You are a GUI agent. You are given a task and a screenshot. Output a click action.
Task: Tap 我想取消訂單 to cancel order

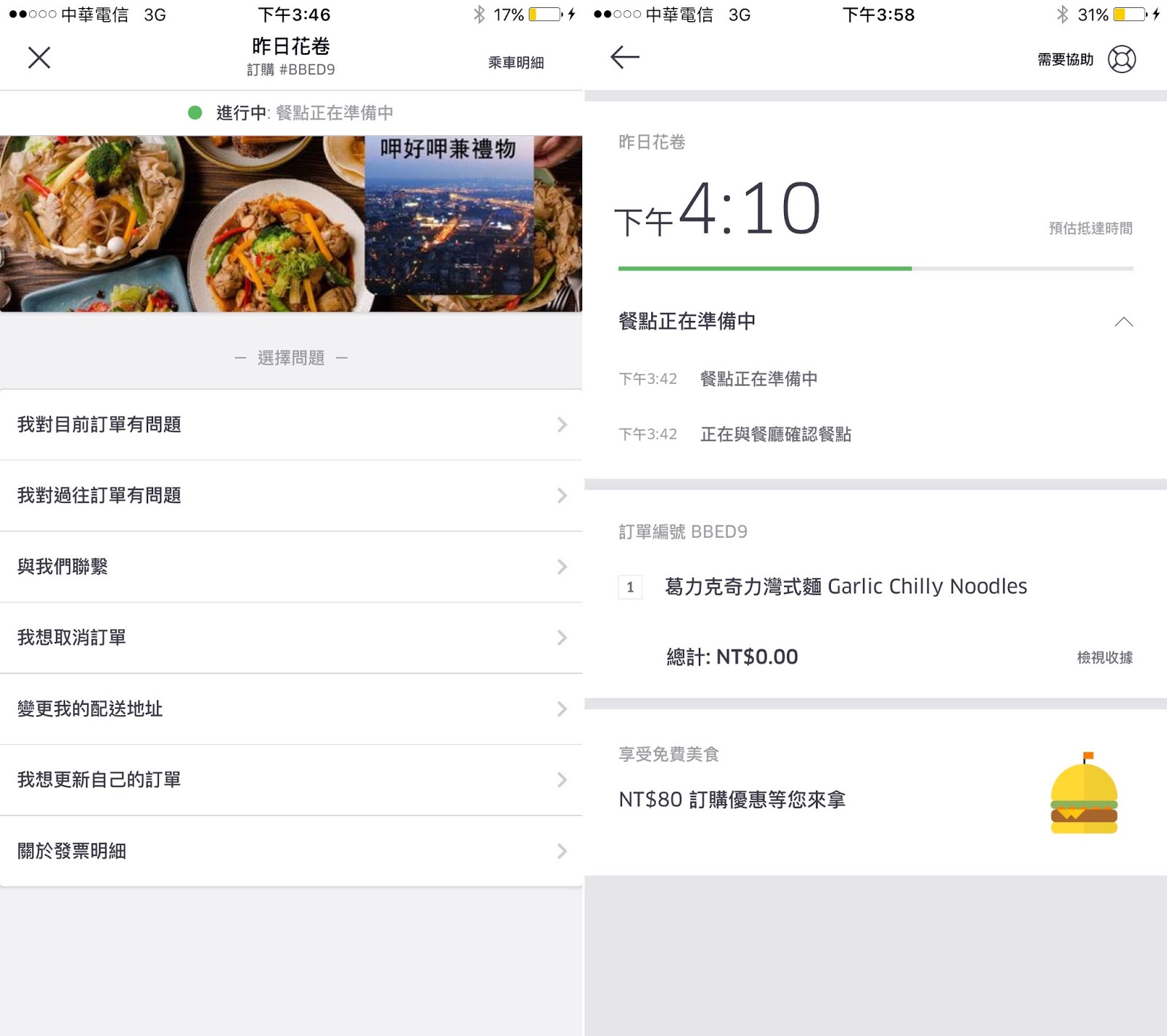pos(291,638)
